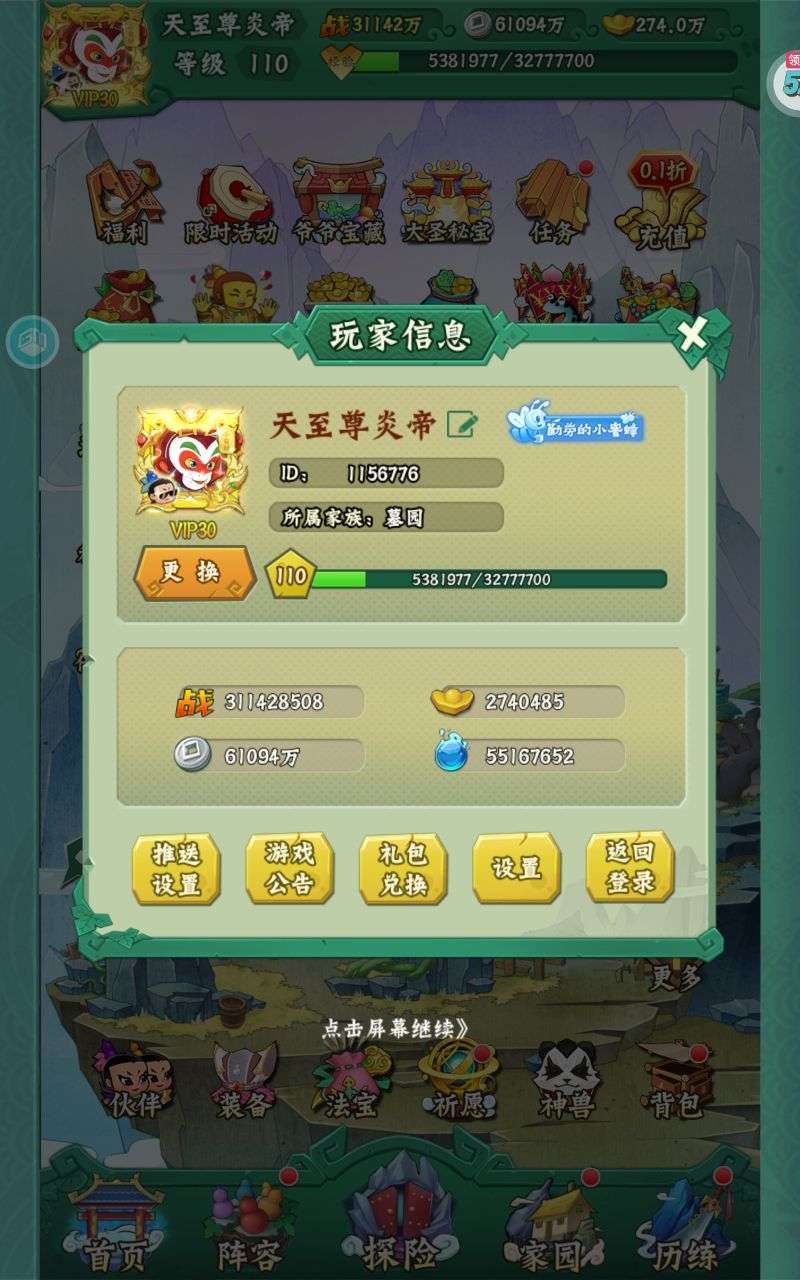Open the 充值 recharge icon
800x1280 pixels.
point(662,200)
